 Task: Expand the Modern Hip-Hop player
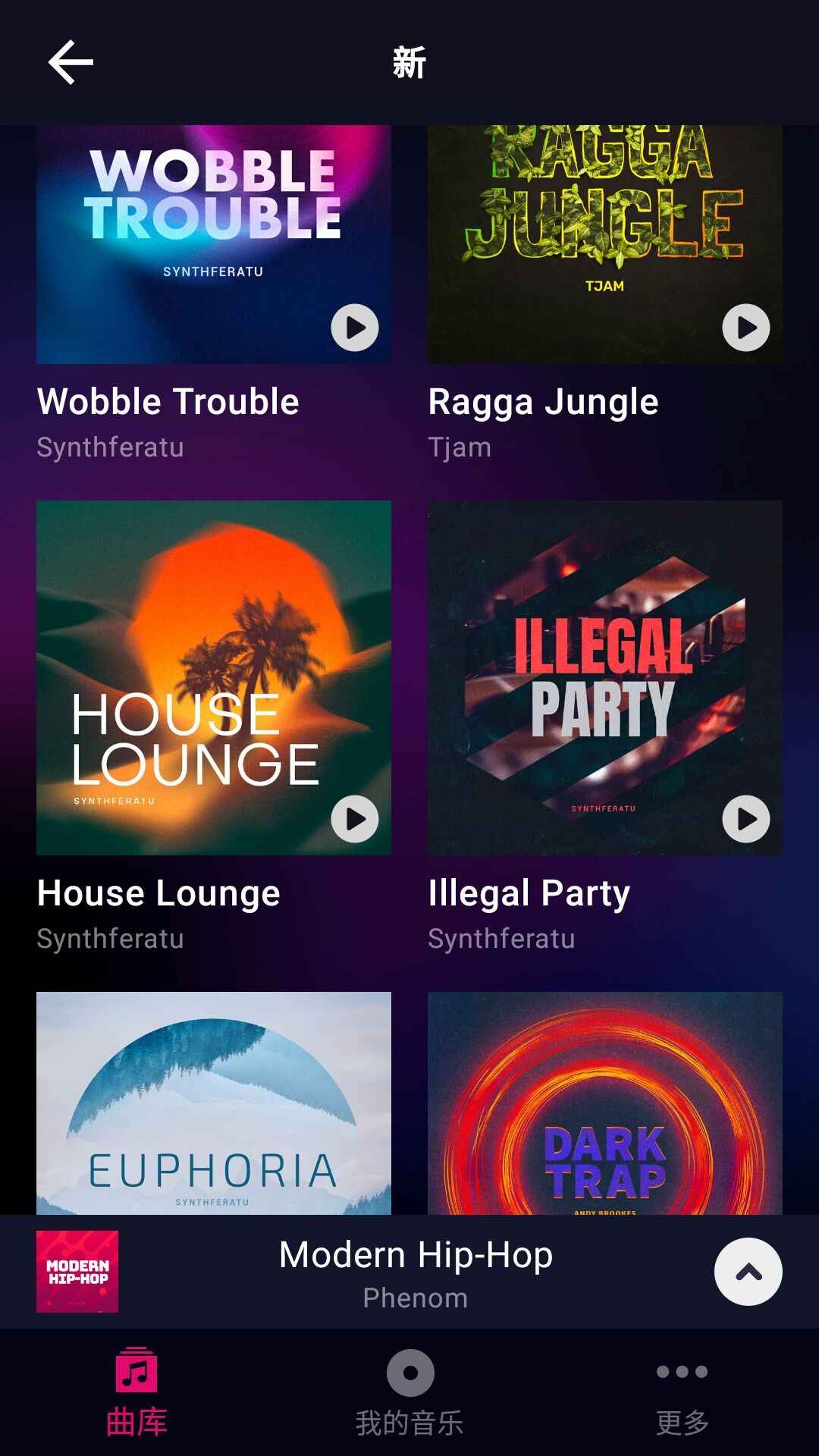748,1272
